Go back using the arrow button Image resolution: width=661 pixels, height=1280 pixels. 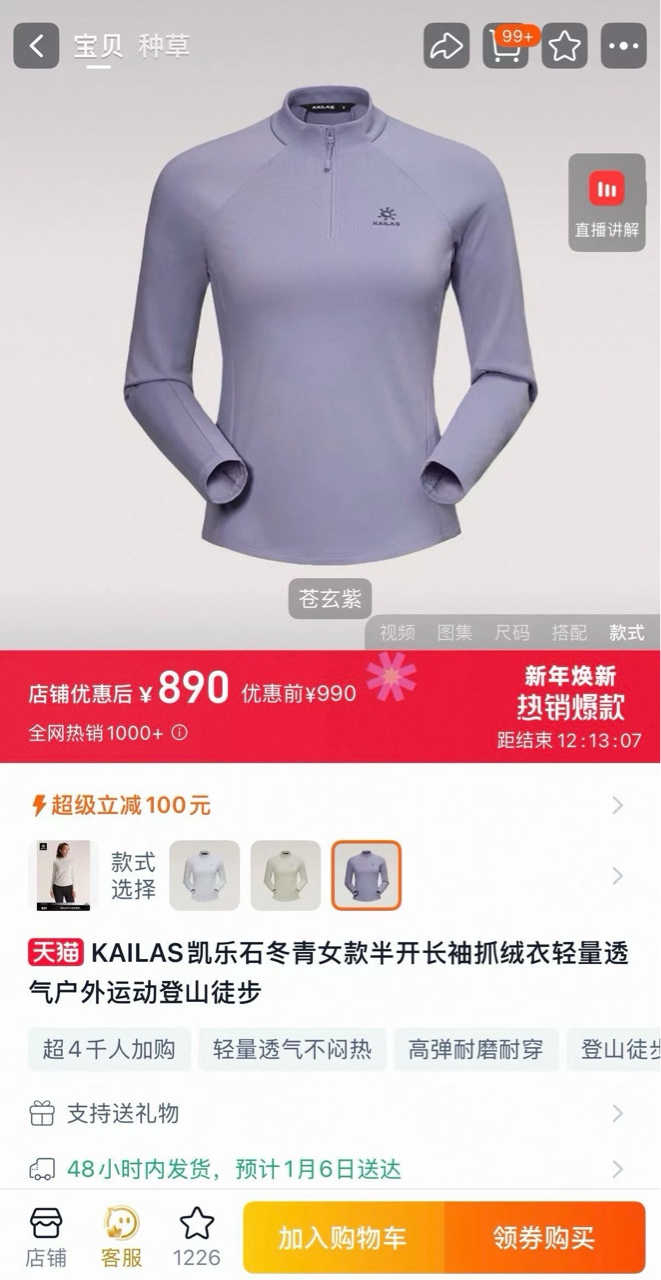pos(37,46)
